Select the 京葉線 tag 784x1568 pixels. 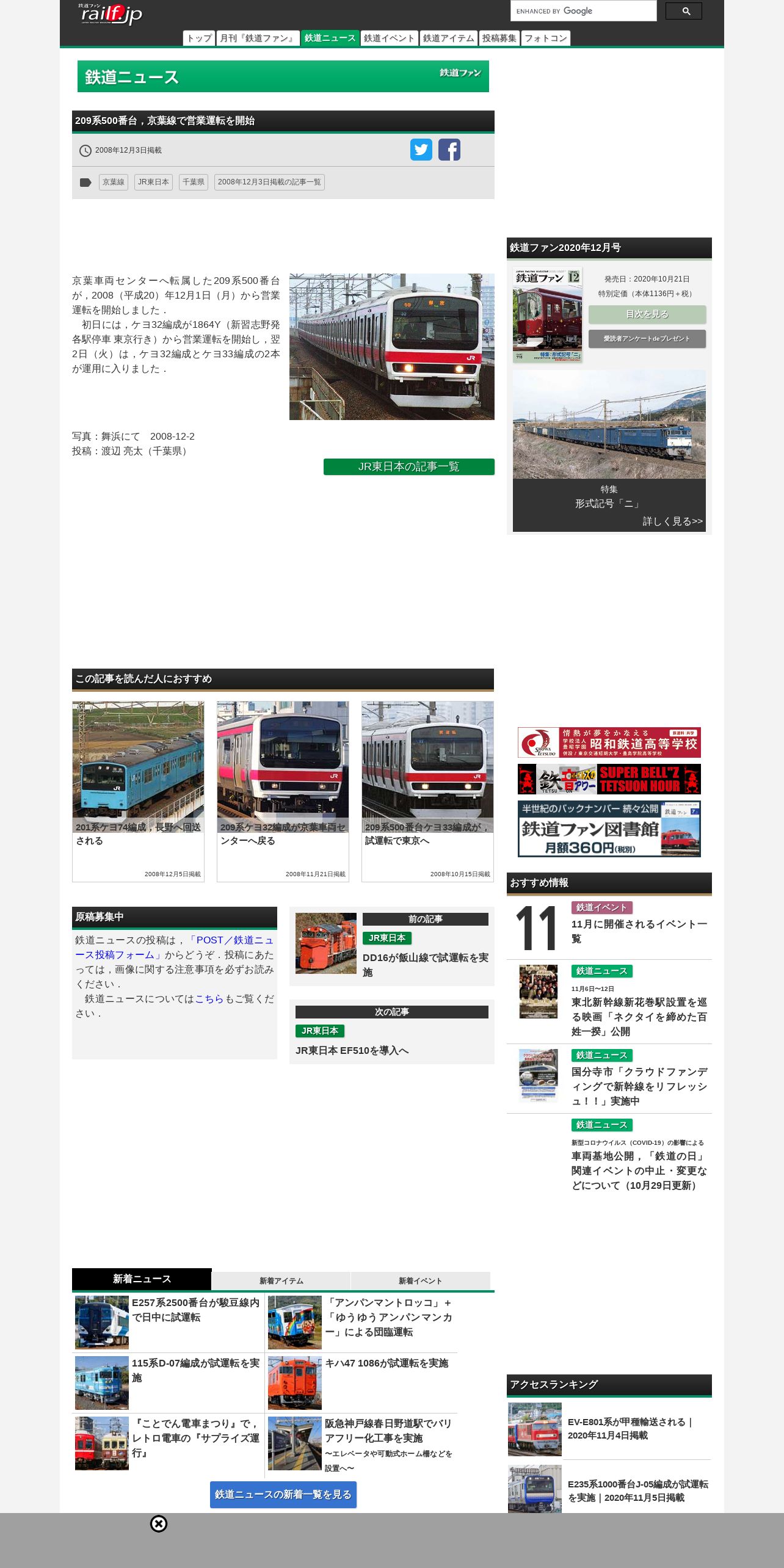point(114,182)
